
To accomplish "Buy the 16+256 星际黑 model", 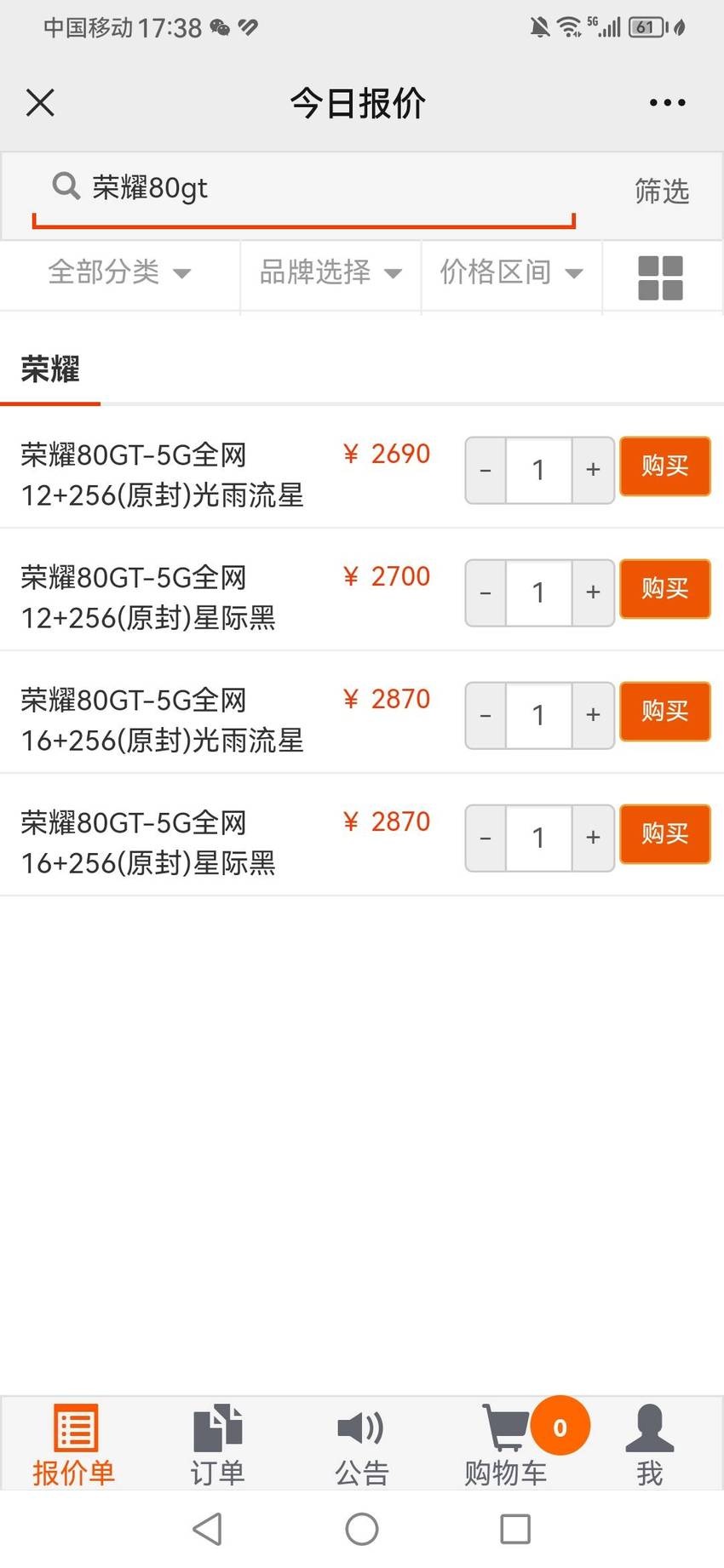I will coord(664,834).
